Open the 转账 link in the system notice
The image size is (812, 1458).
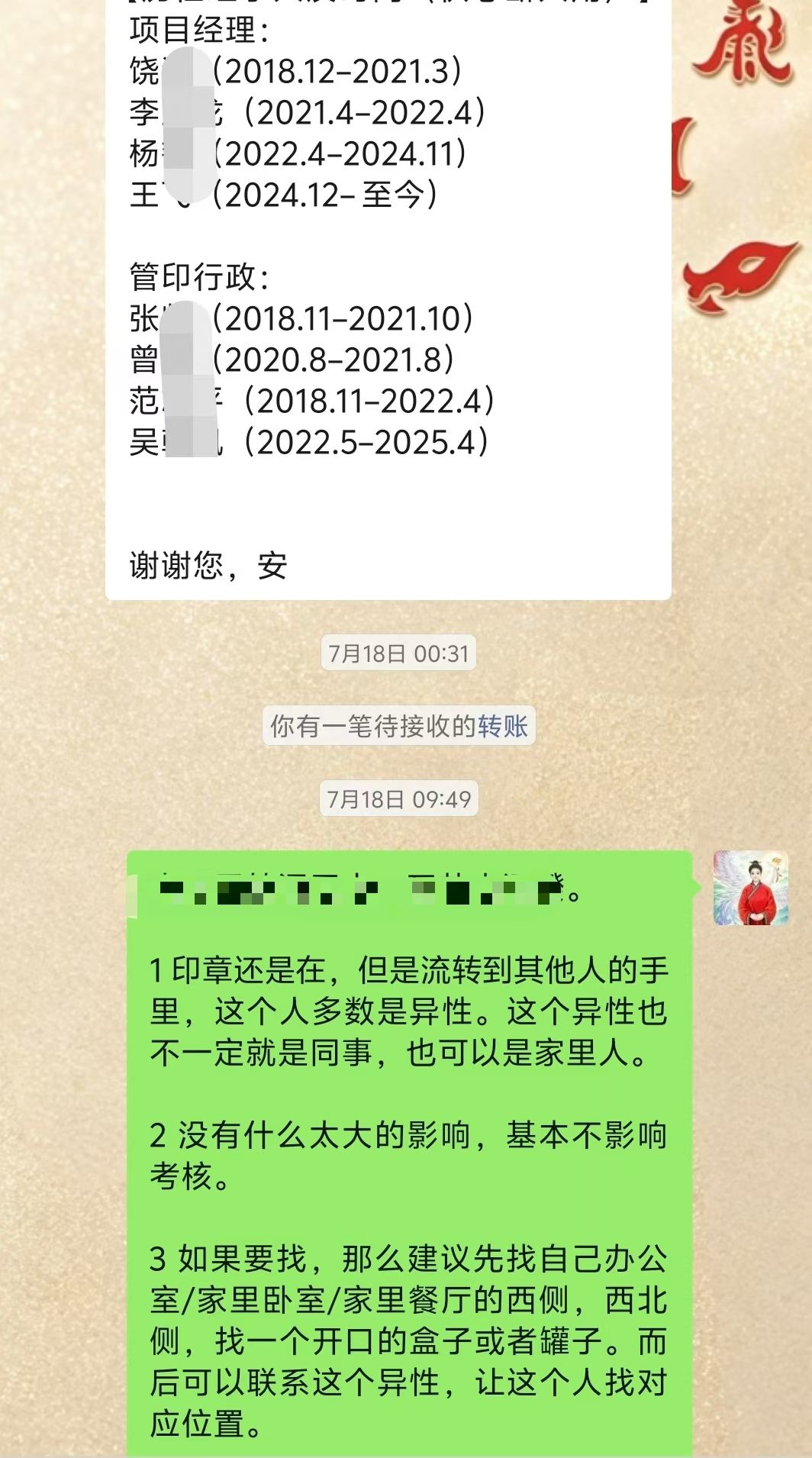(503, 726)
